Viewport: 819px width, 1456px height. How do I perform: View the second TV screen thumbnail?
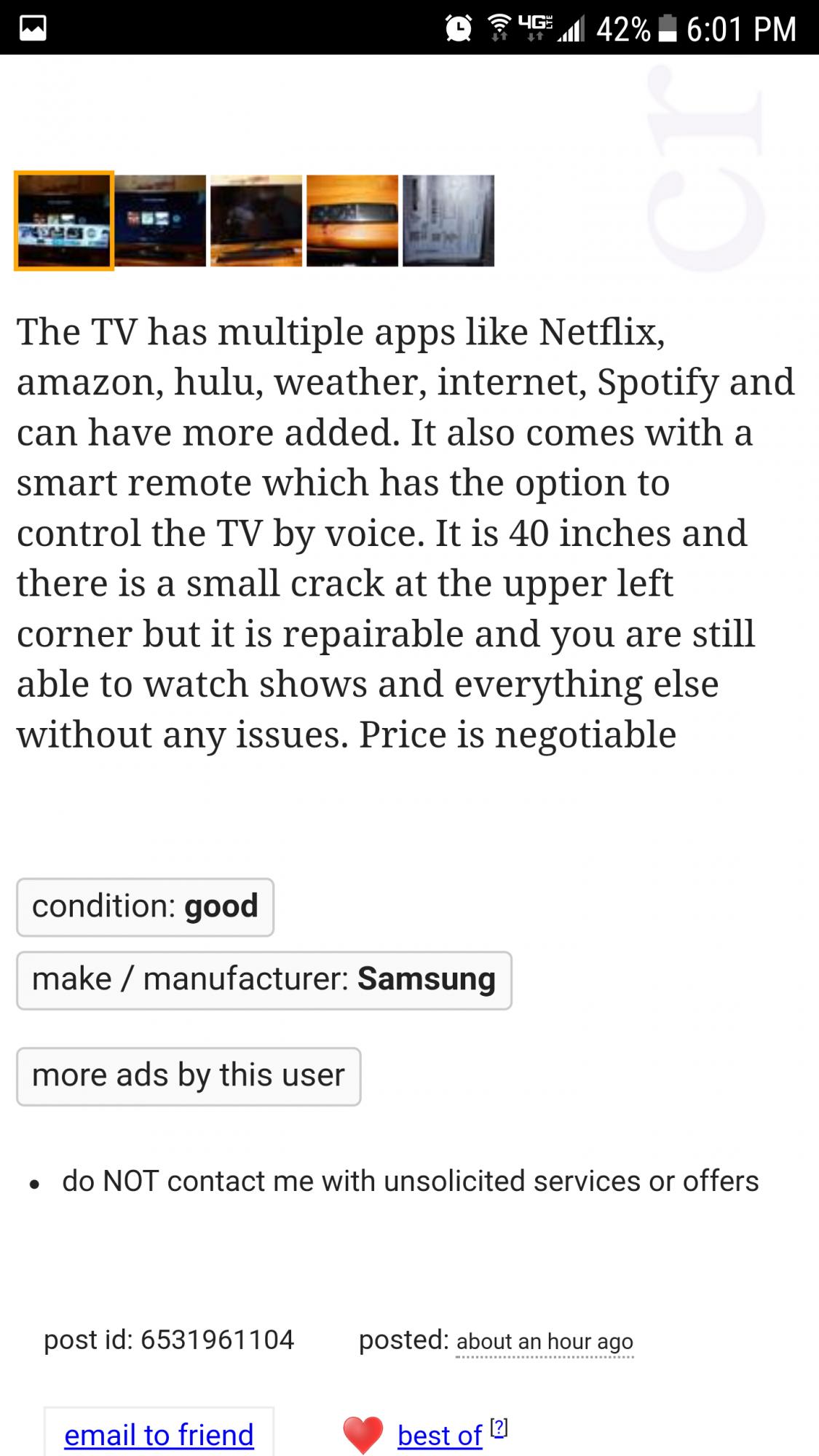(160, 221)
